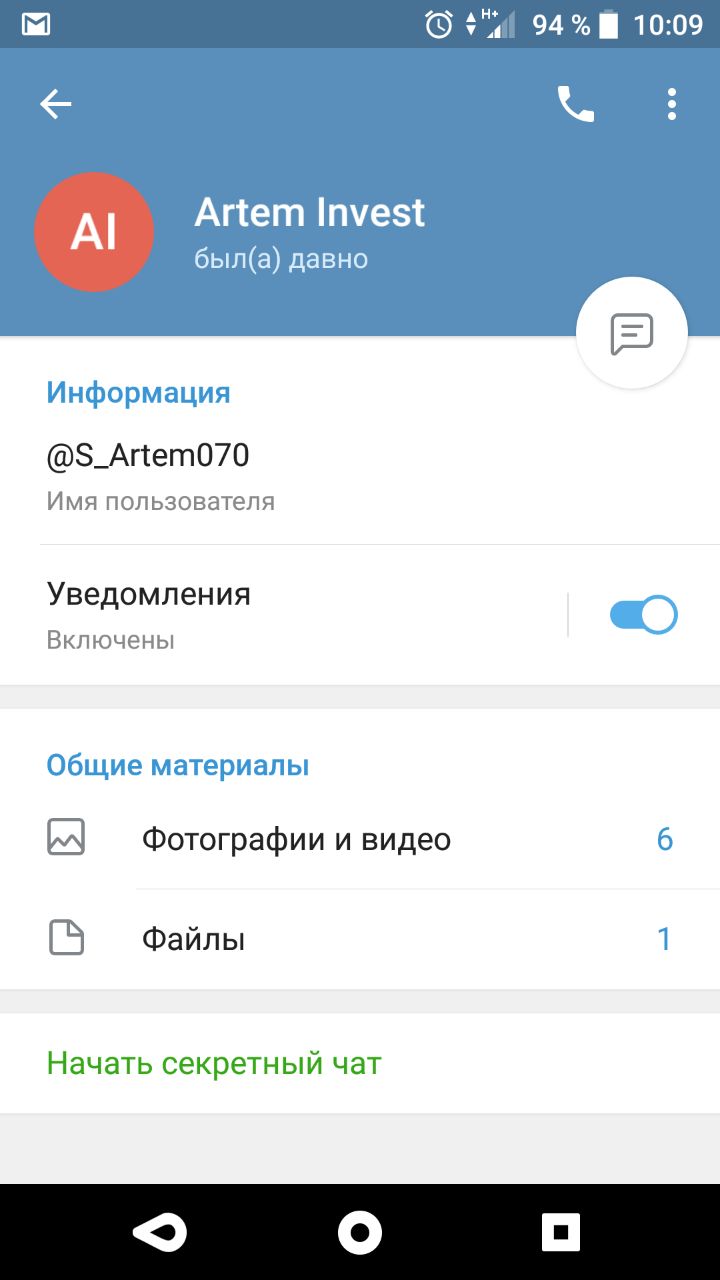This screenshot has width=720, height=1280.
Task: Tap the @S_Artem070 username row
Action: [x=360, y=477]
